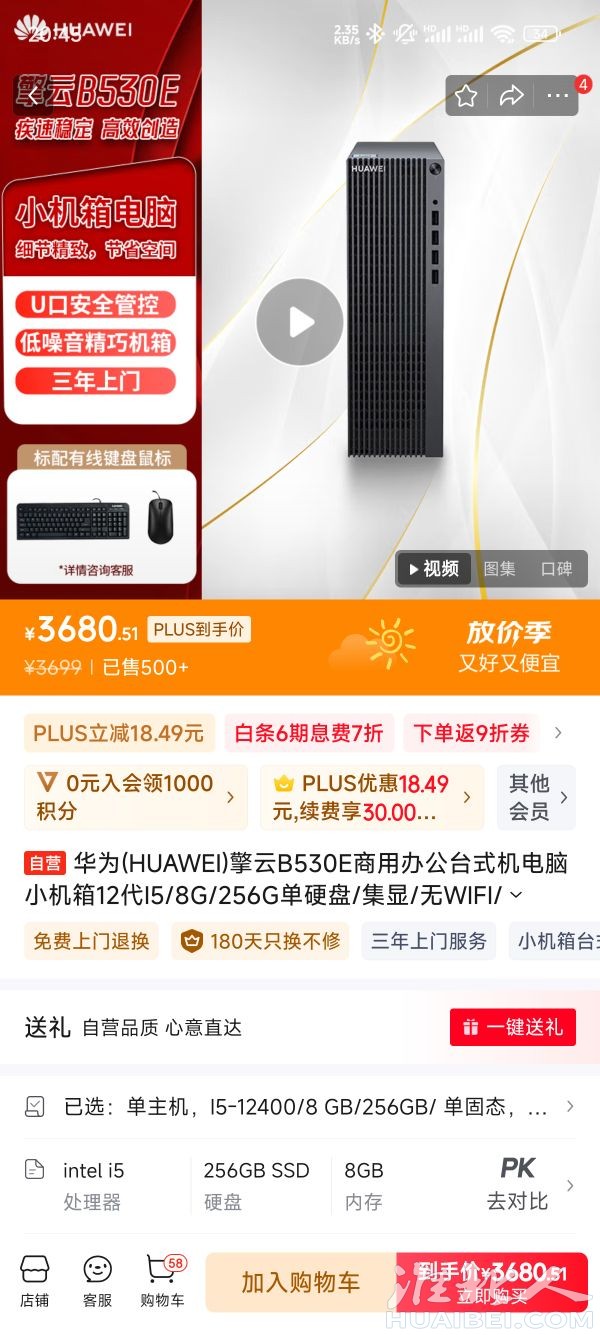Open 其他会员 options
The image size is (600, 1335).
click(x=536, y=797)
